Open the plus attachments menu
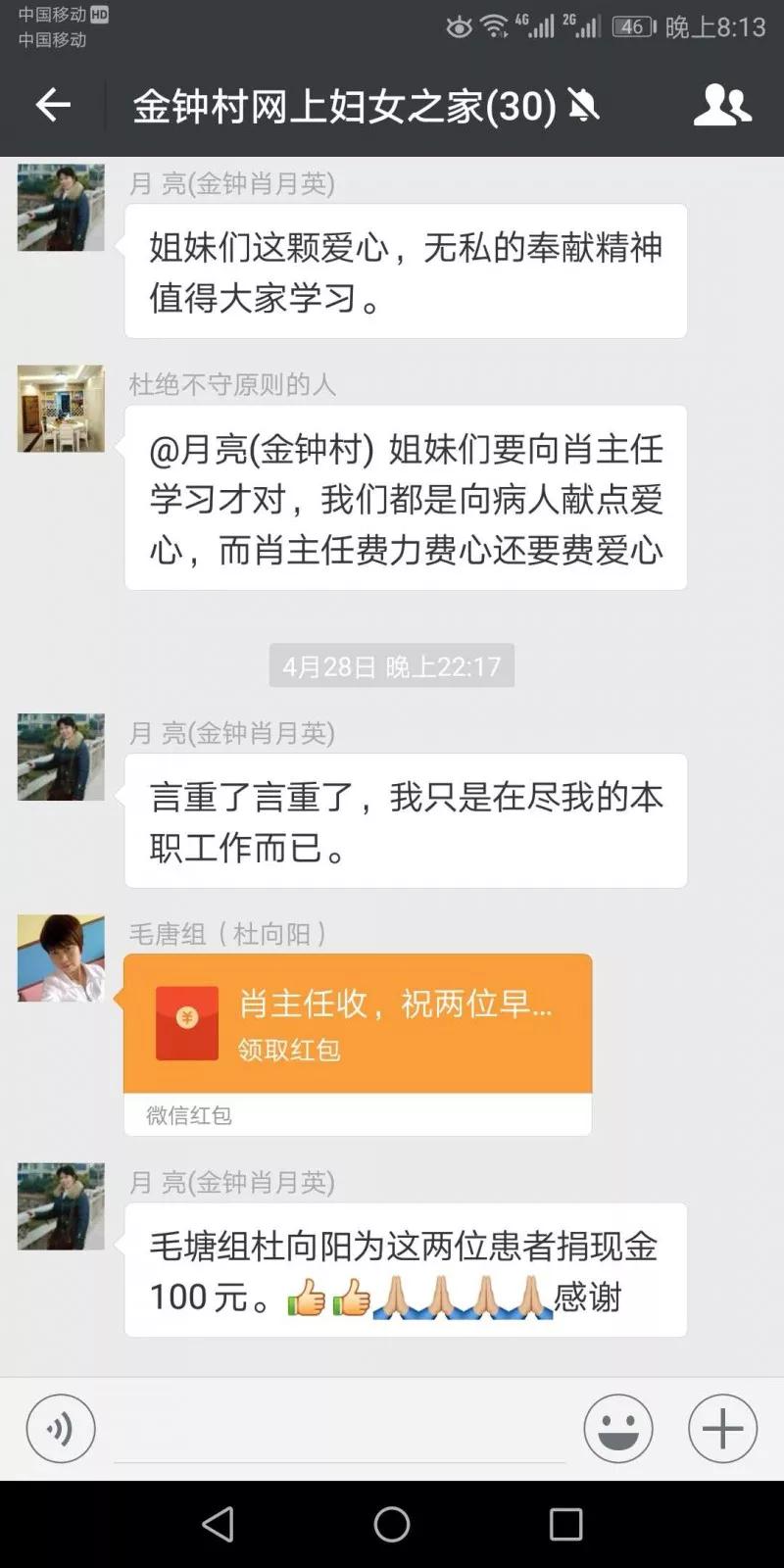This screenshot has height=1568, width=784. pos(722,1429)
